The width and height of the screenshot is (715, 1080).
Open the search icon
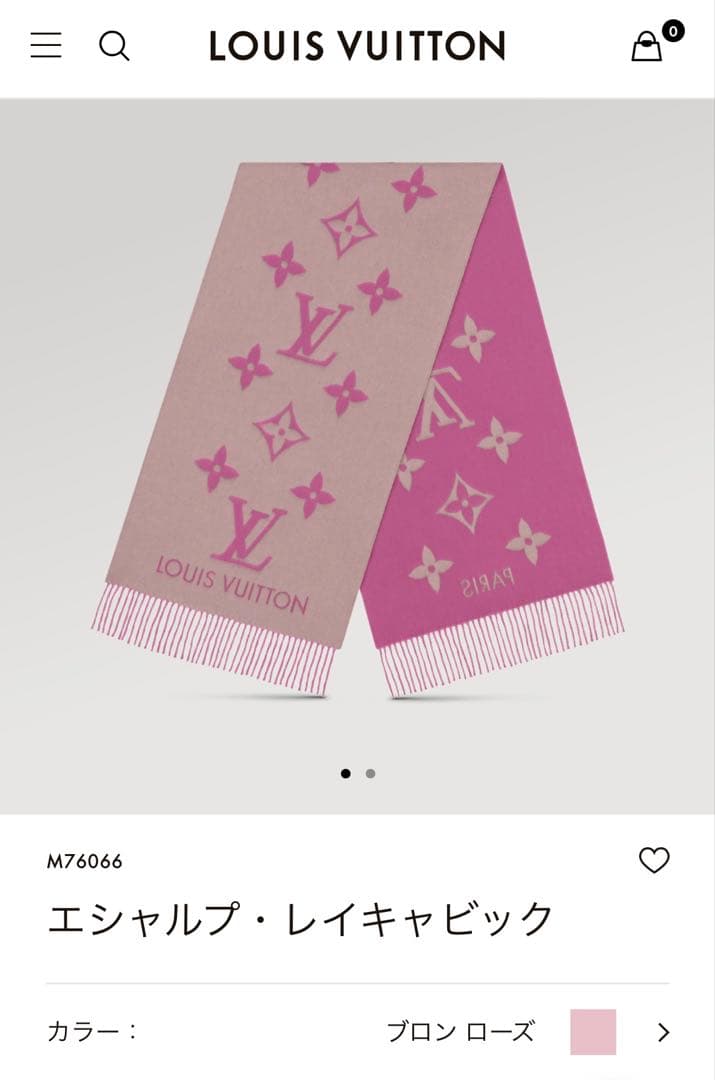pyautogui.click(x=114, y=46)
